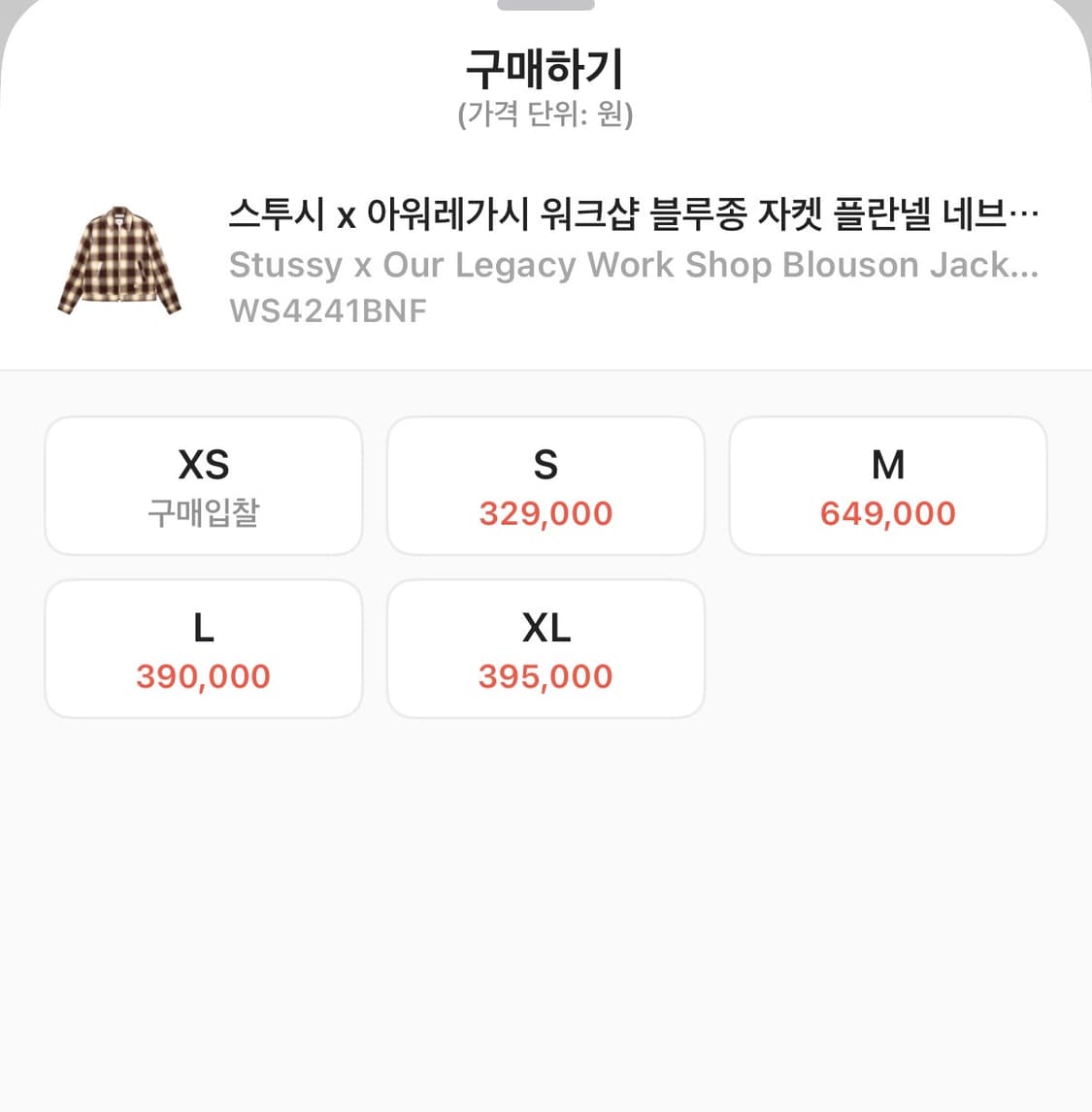Screen dimensions: 1092x1112
Task: Choose the 구매입찰 option for XS
Action: coord(203,514)
